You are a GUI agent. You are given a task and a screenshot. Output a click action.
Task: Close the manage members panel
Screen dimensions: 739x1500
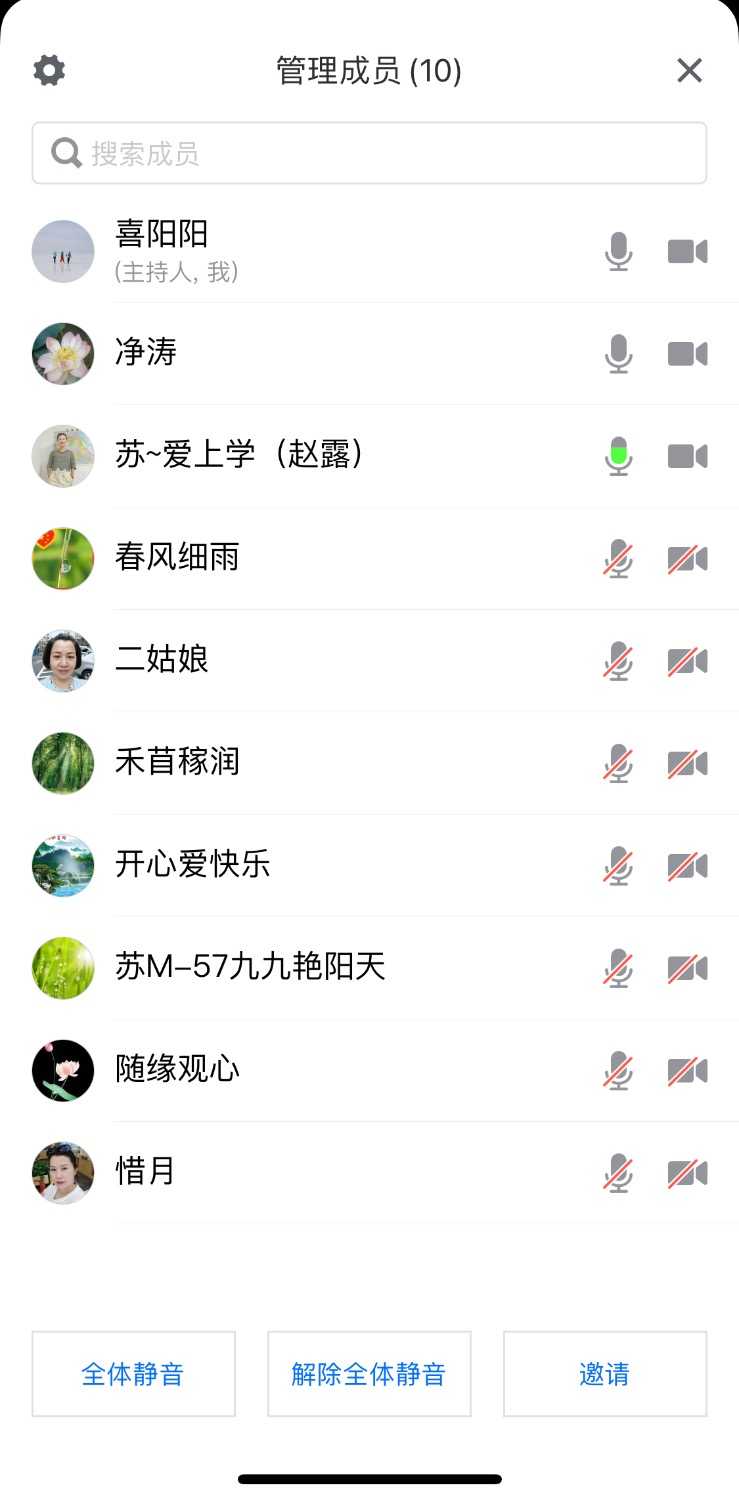click(689, 70)
